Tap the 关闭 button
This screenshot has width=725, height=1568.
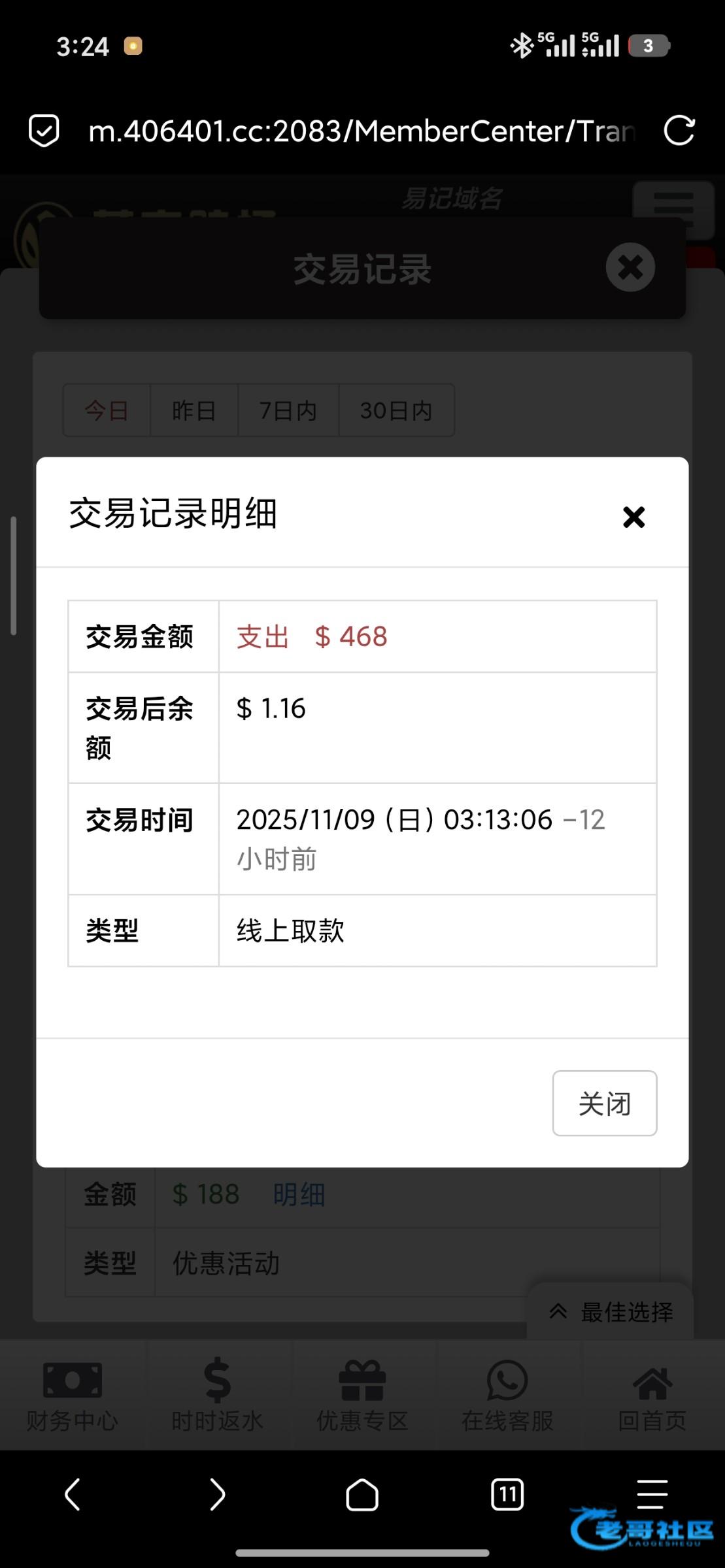tap(604, 1103)
